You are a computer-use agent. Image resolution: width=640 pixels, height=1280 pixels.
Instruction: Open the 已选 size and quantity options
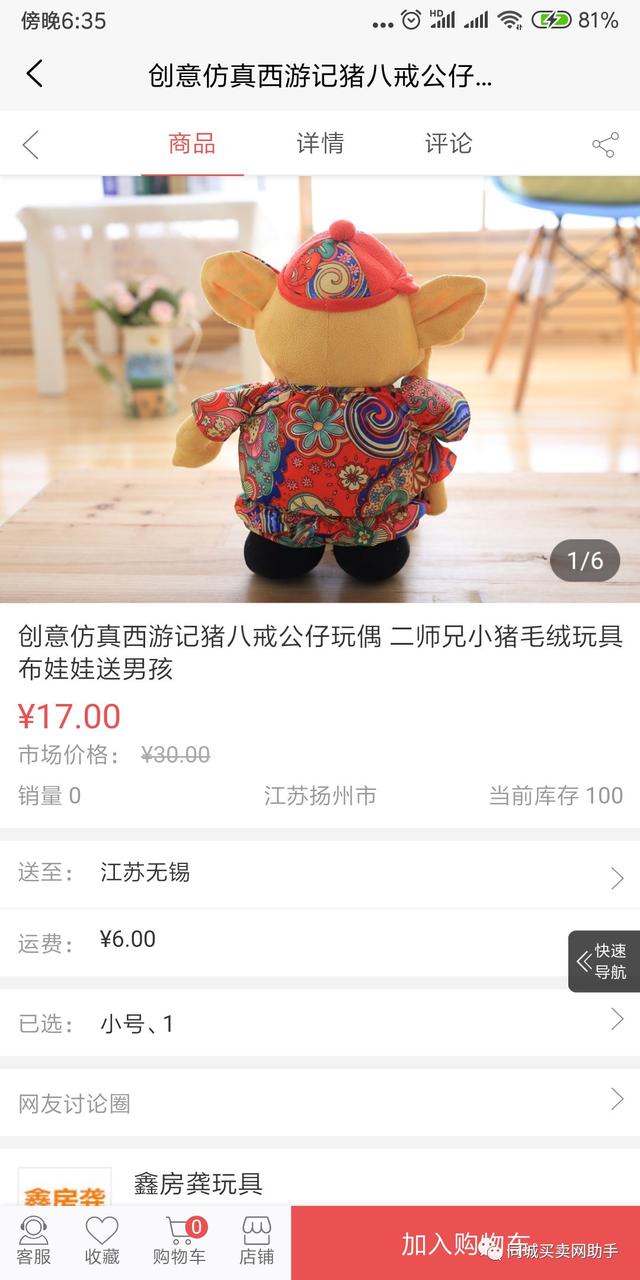[x=320, y=1022]
